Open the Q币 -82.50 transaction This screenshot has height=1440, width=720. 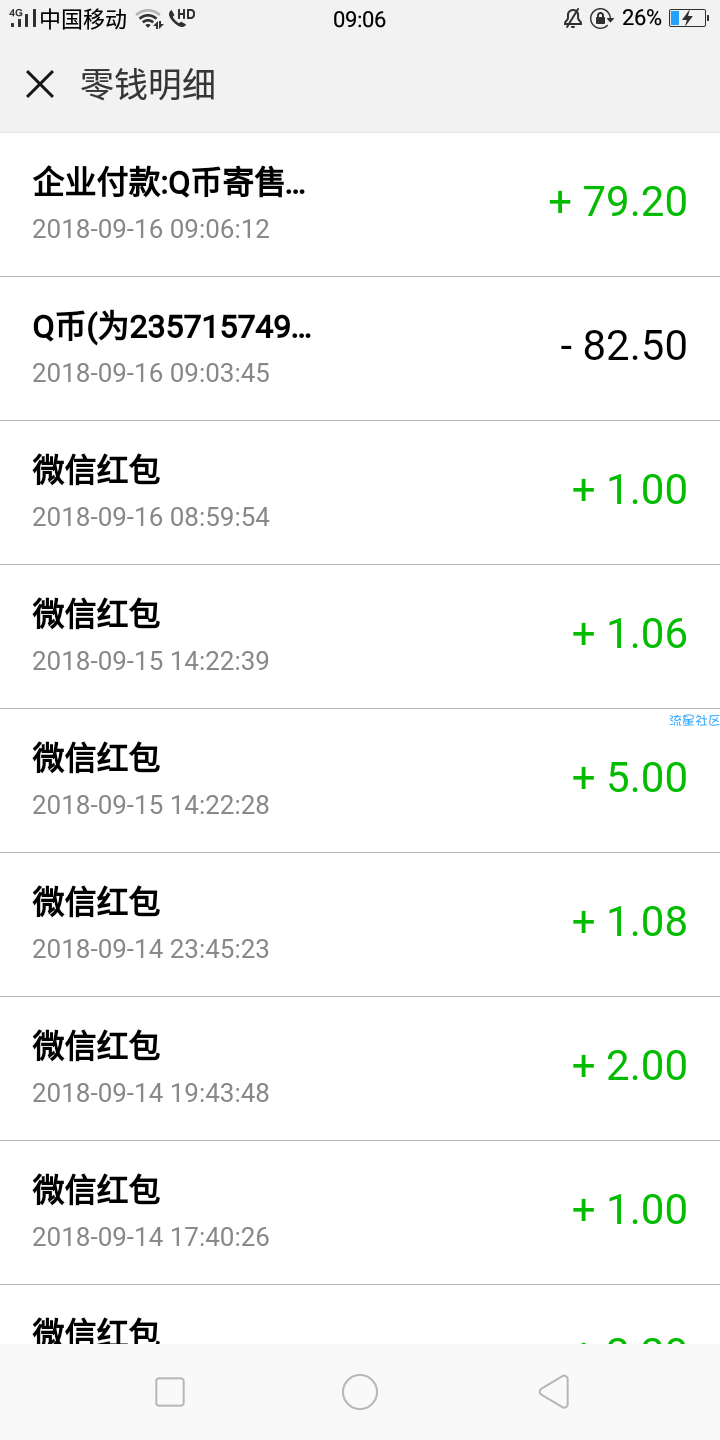pos(360,349)
